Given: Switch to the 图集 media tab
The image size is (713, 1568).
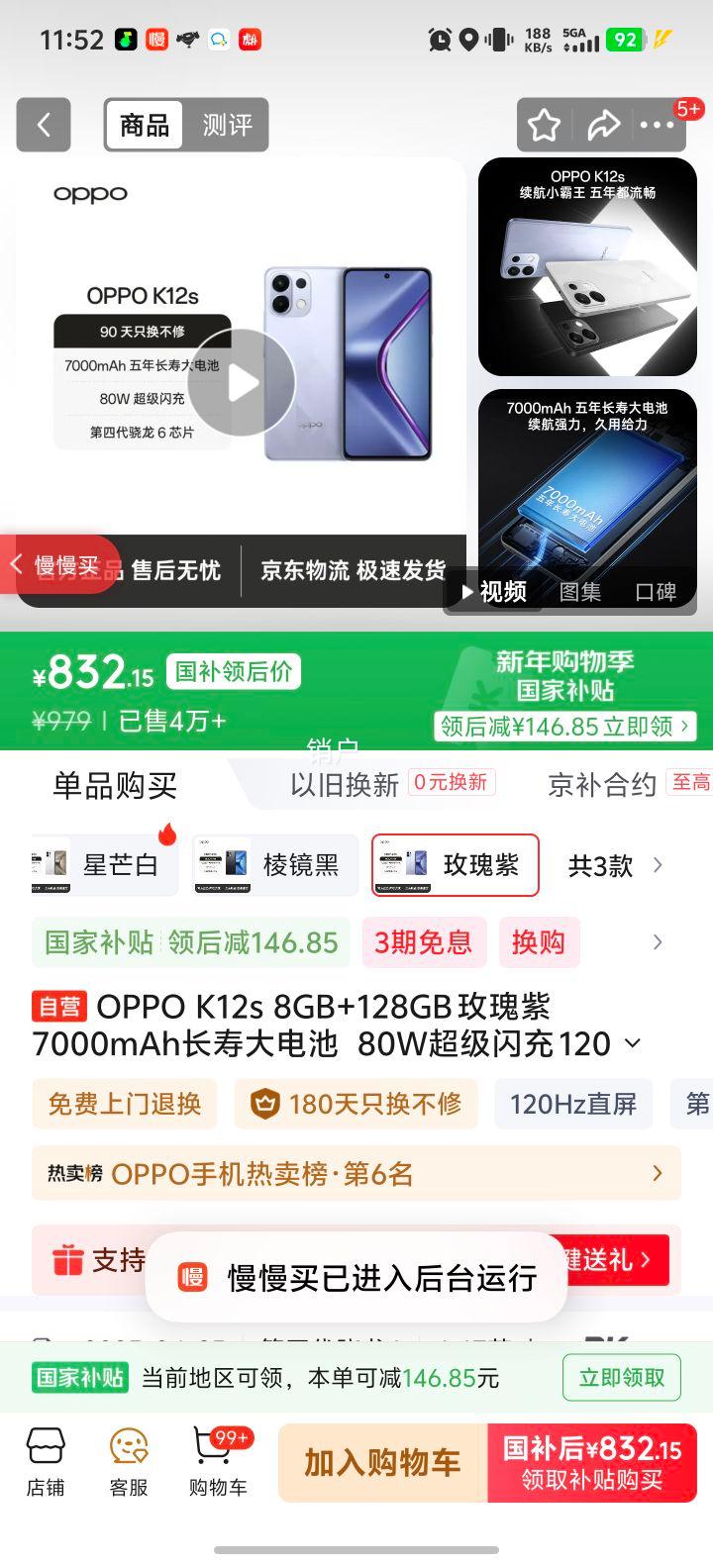Looking at the screenshot, I should click(x=578, y=592).
